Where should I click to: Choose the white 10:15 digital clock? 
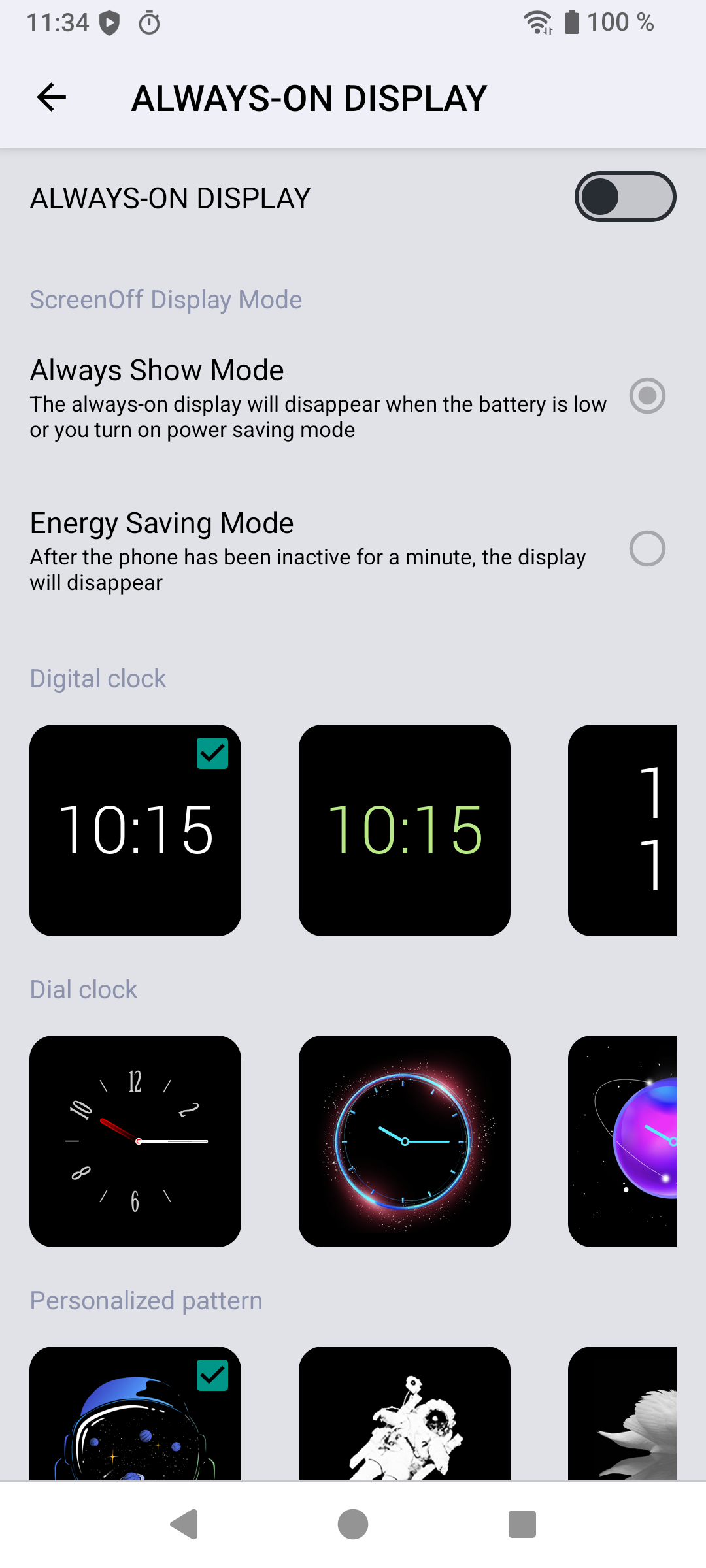coord(135,830)
